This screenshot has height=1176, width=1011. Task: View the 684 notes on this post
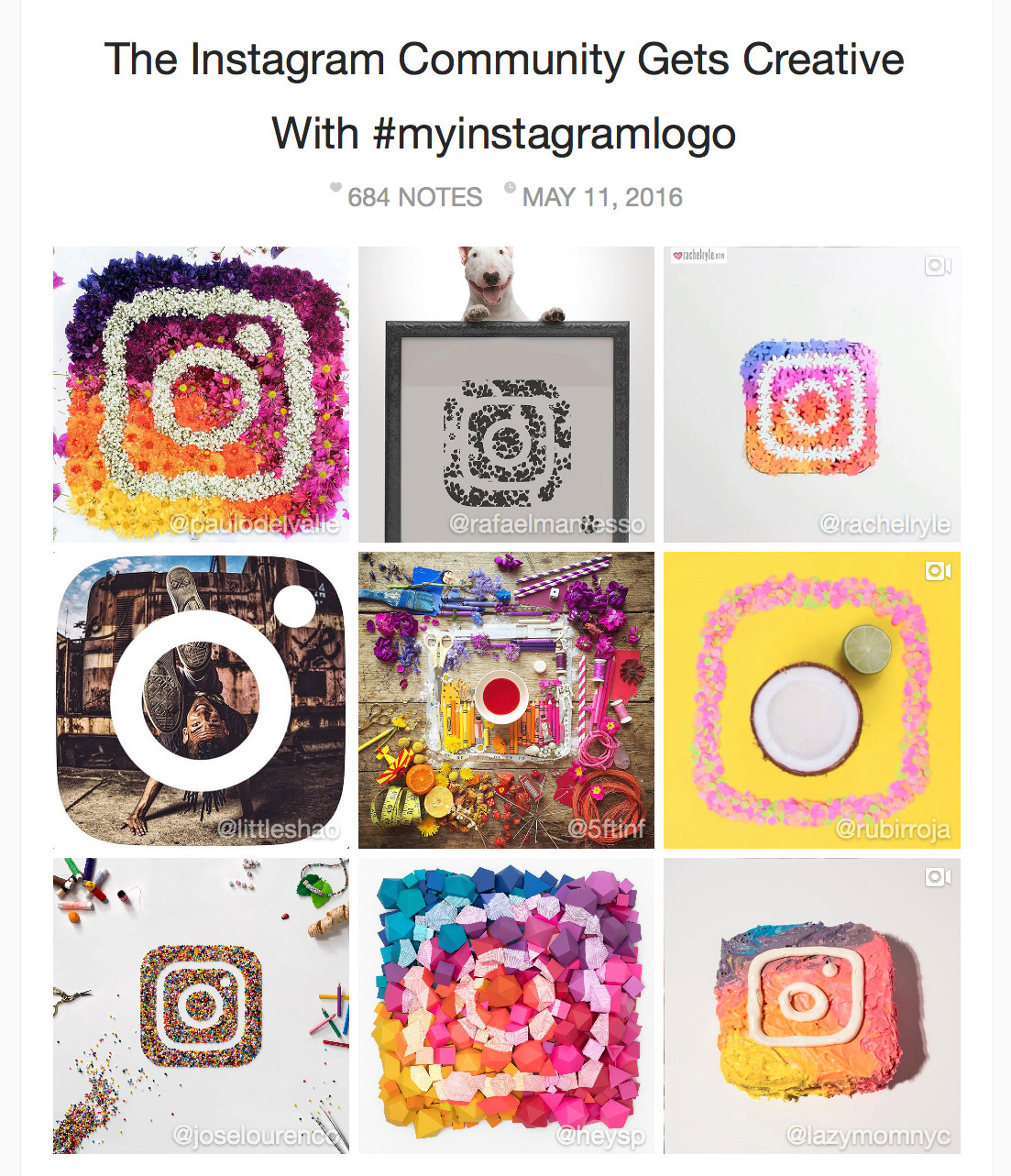pos(413,197)
